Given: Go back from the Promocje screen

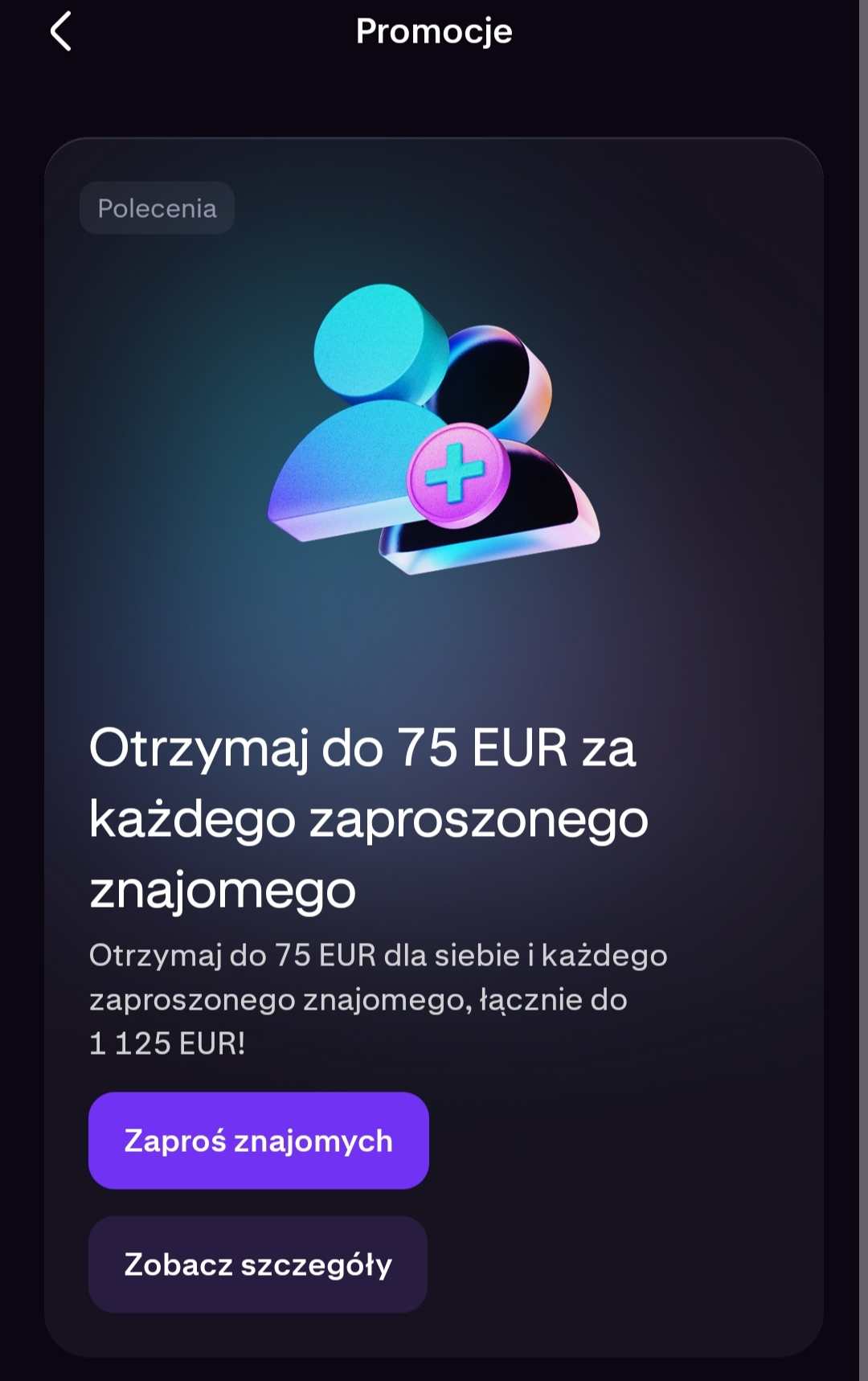Looking at the screenshot, I should tap(61, 31).
